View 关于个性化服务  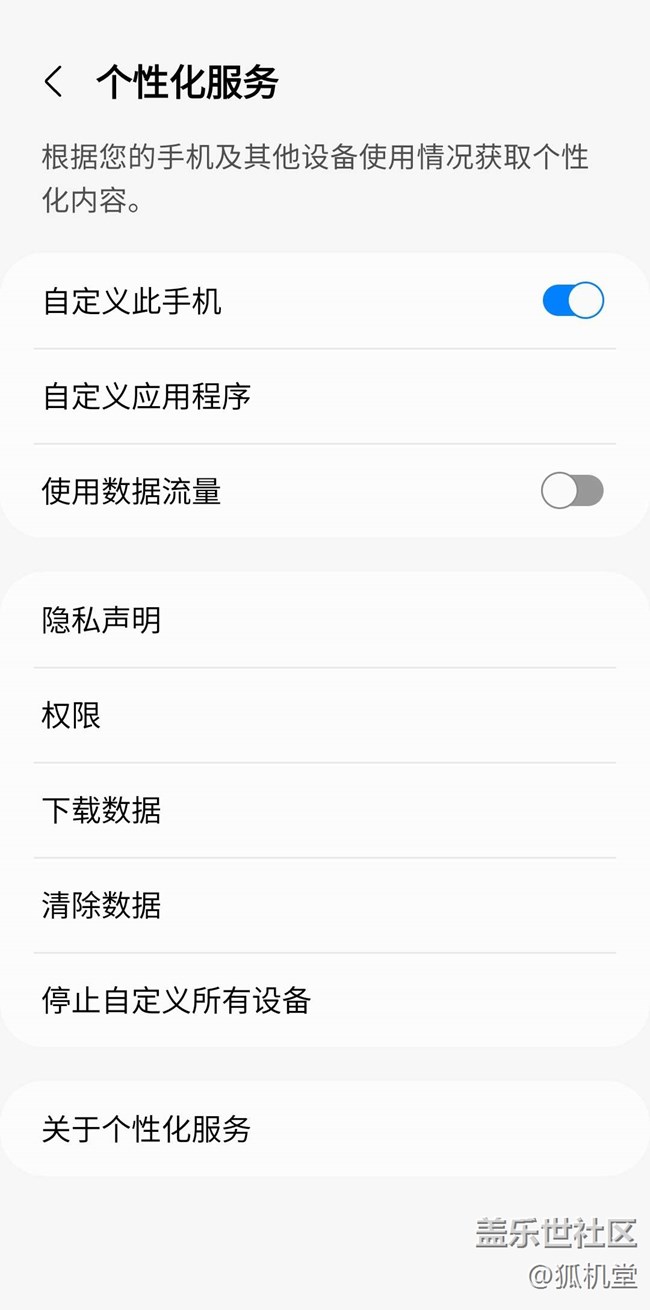(x=146, y=1130)
